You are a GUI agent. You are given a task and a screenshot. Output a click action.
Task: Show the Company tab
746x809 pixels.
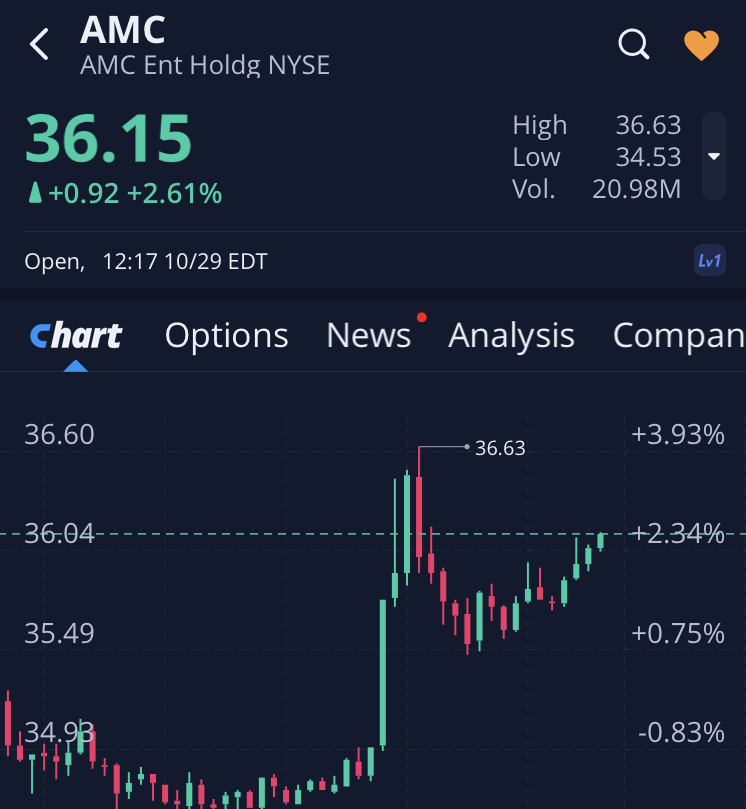coord(678,336)
